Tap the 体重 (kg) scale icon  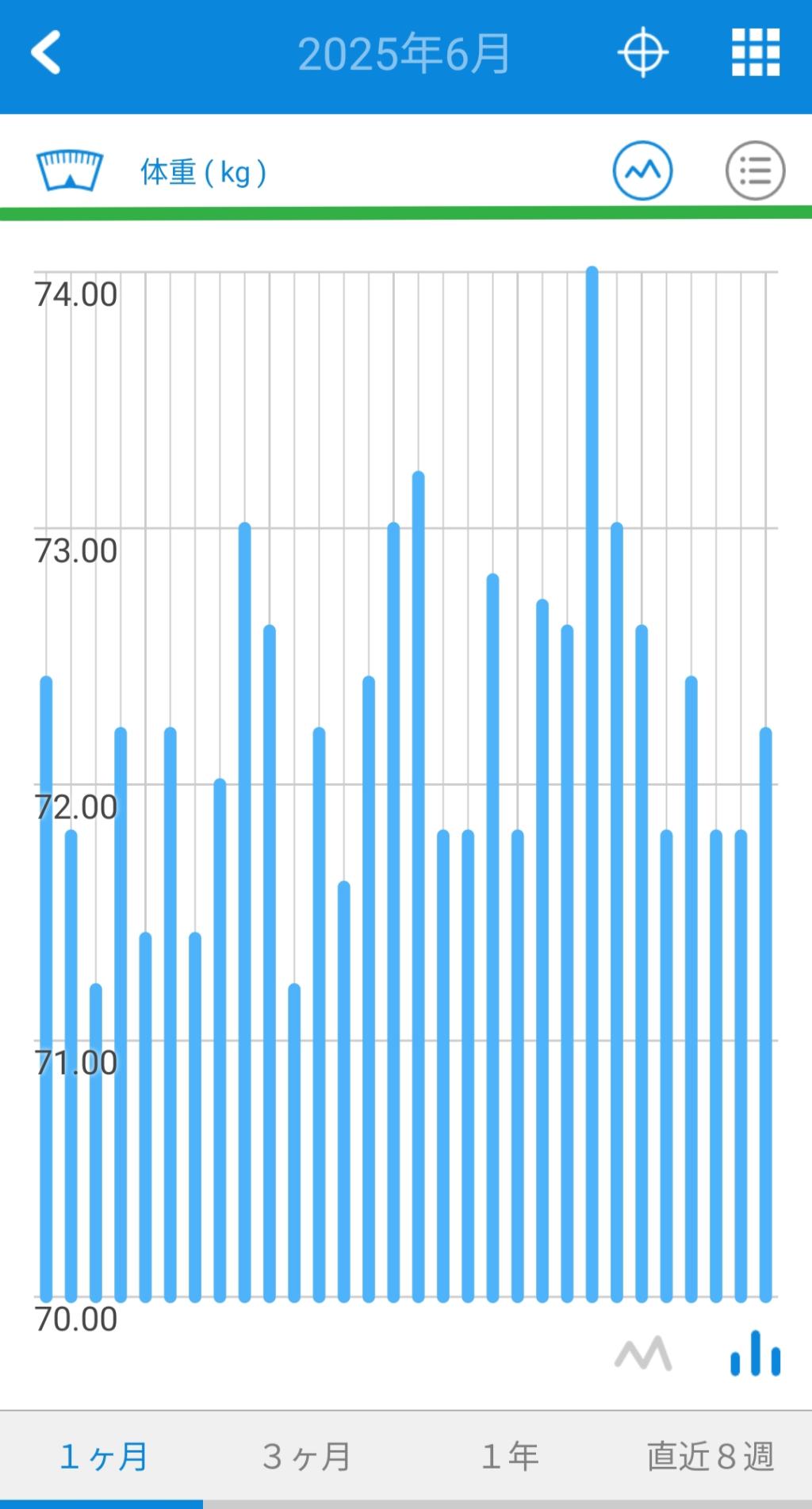(x=70, y=170)
